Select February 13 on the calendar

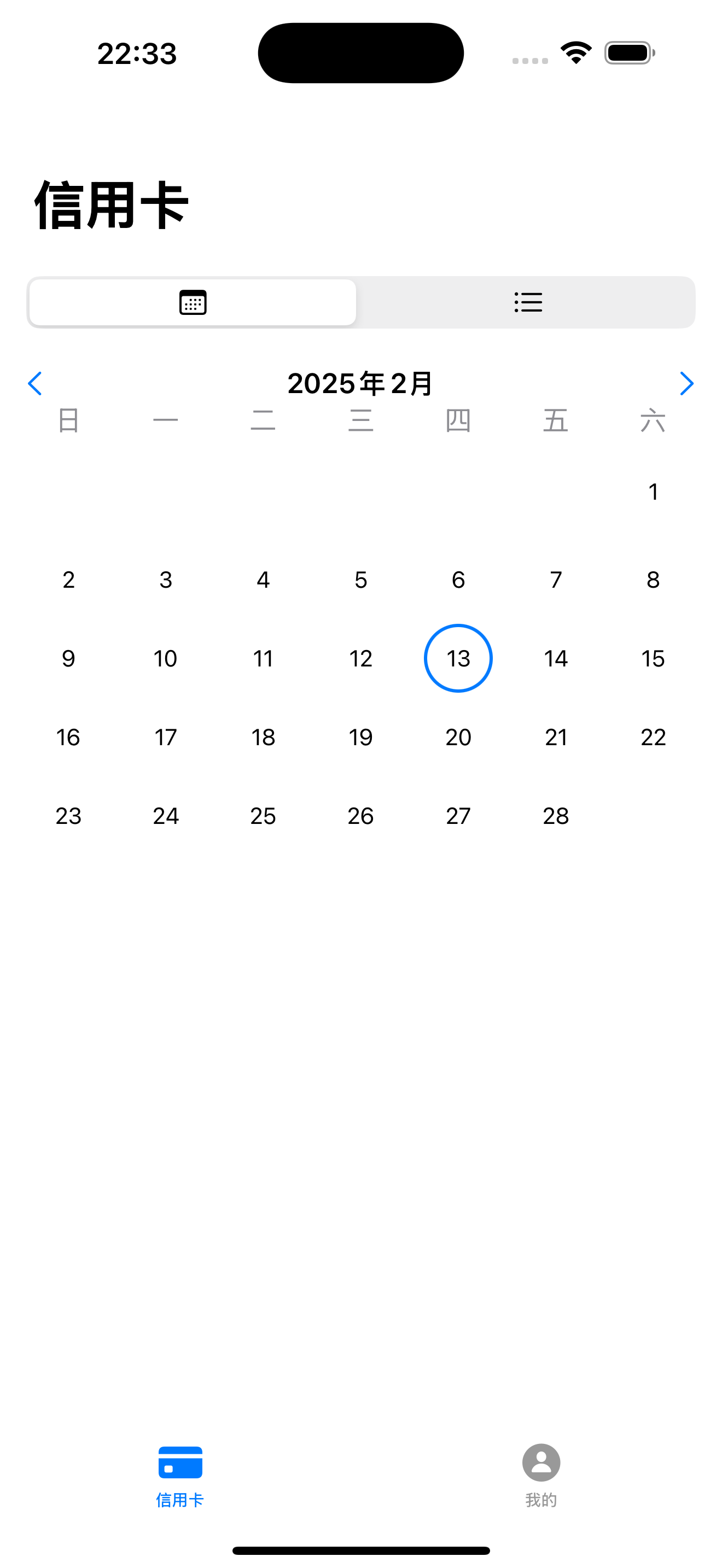coord(458,658)
